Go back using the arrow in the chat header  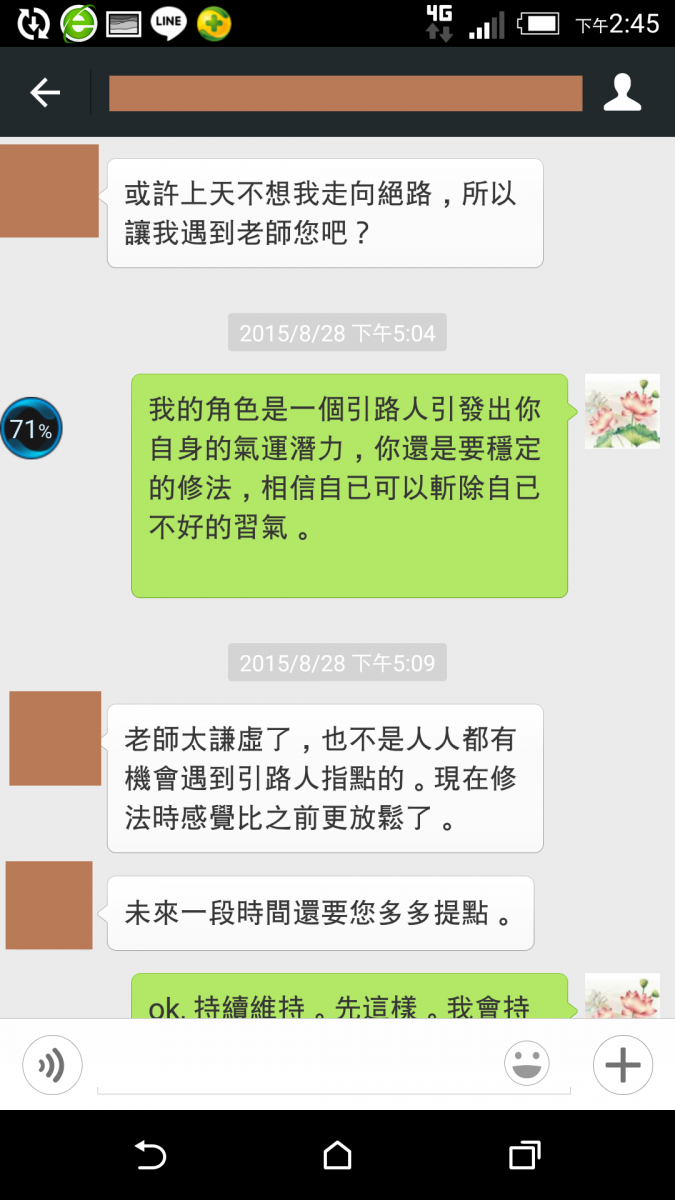pyautogui.click(x=45, y=93)
